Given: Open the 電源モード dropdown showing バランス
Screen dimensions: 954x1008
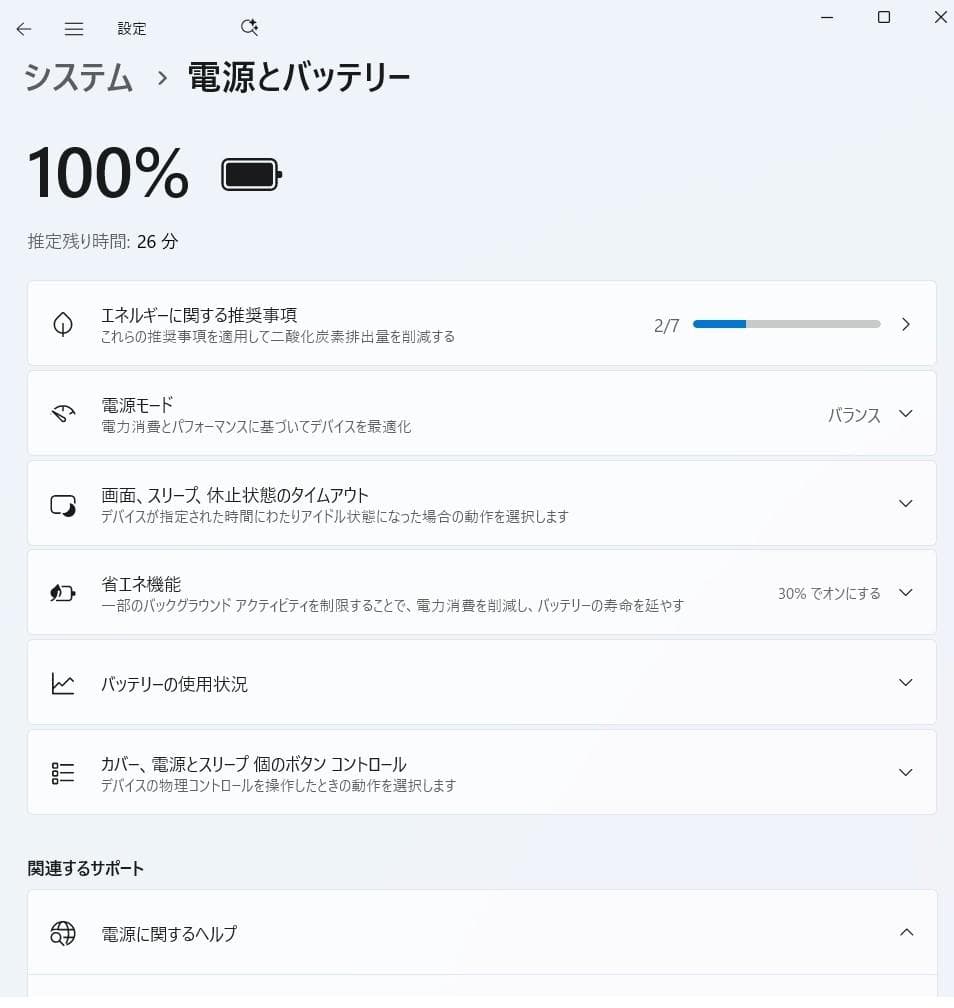Looking at the screenshot, I should point(905,413).
